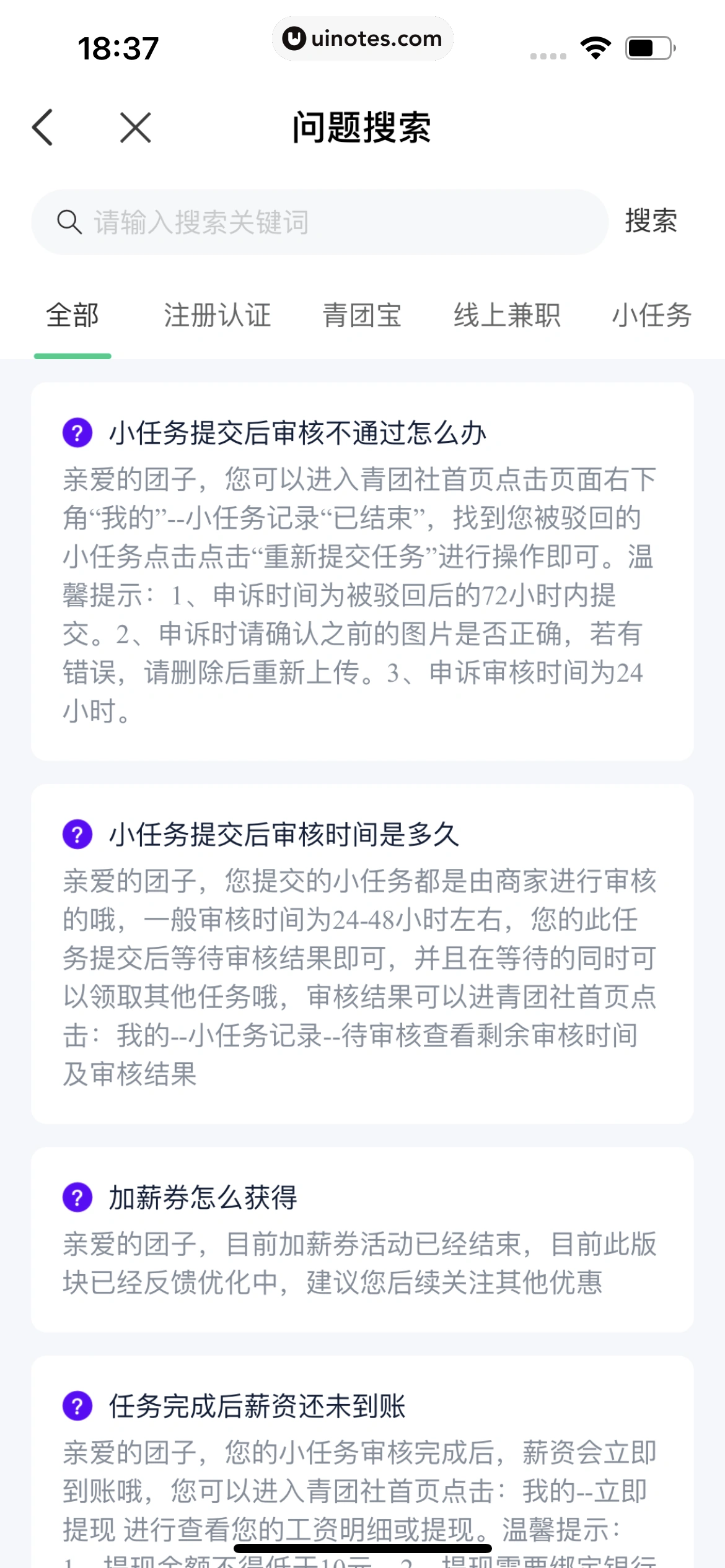Click the battery indicator in the status bar
This screenshot has height=1568, width=725.
(648, 47)
